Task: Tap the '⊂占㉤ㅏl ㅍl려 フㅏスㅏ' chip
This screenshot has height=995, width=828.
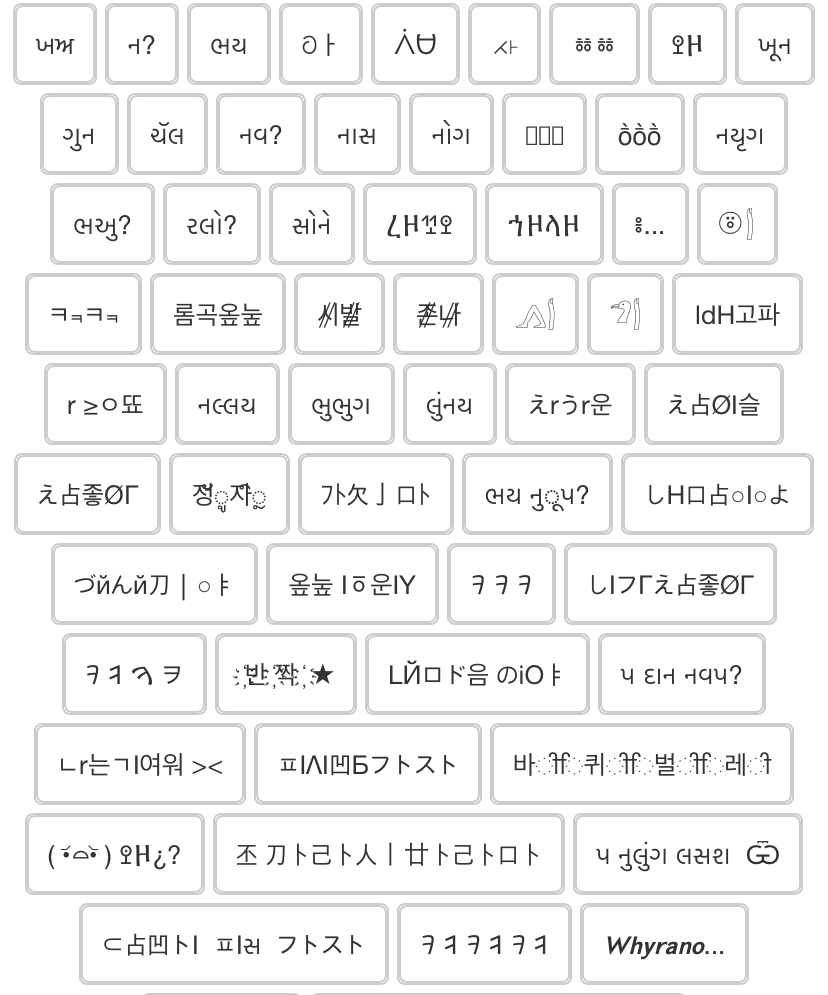Action: tap(233, 944)
